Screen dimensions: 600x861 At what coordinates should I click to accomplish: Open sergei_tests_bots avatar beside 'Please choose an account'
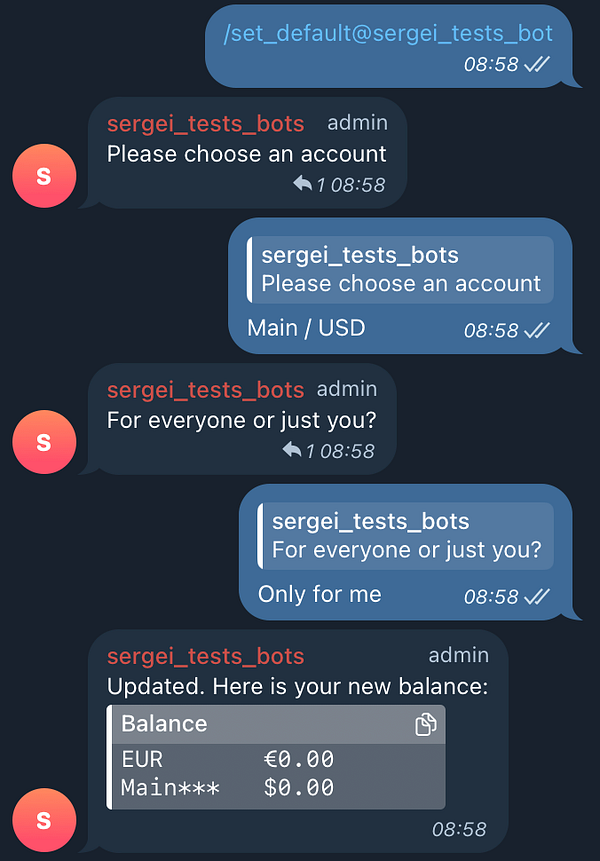coord(43,176)
